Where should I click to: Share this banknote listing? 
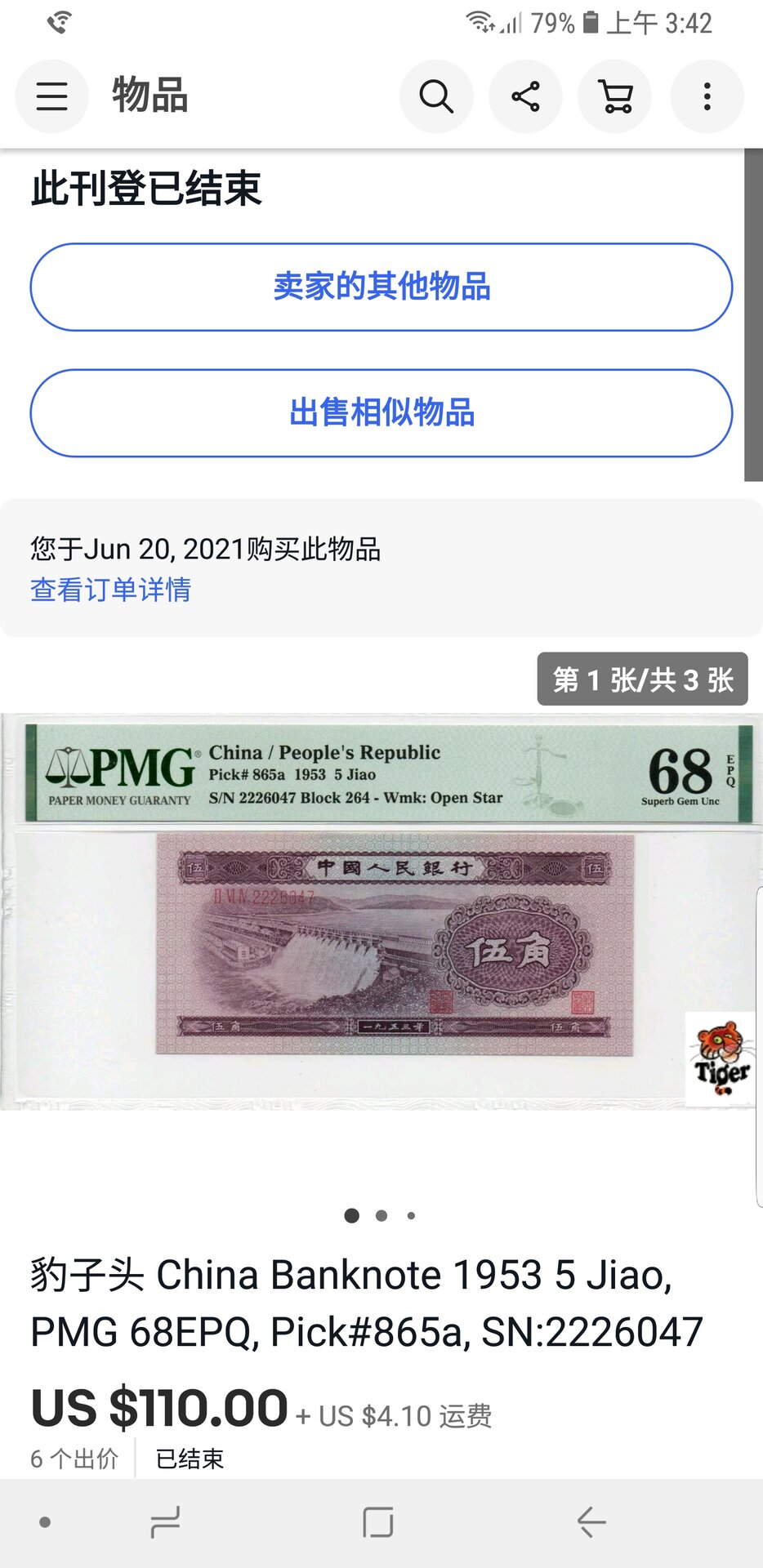click(x=525, y=96)
